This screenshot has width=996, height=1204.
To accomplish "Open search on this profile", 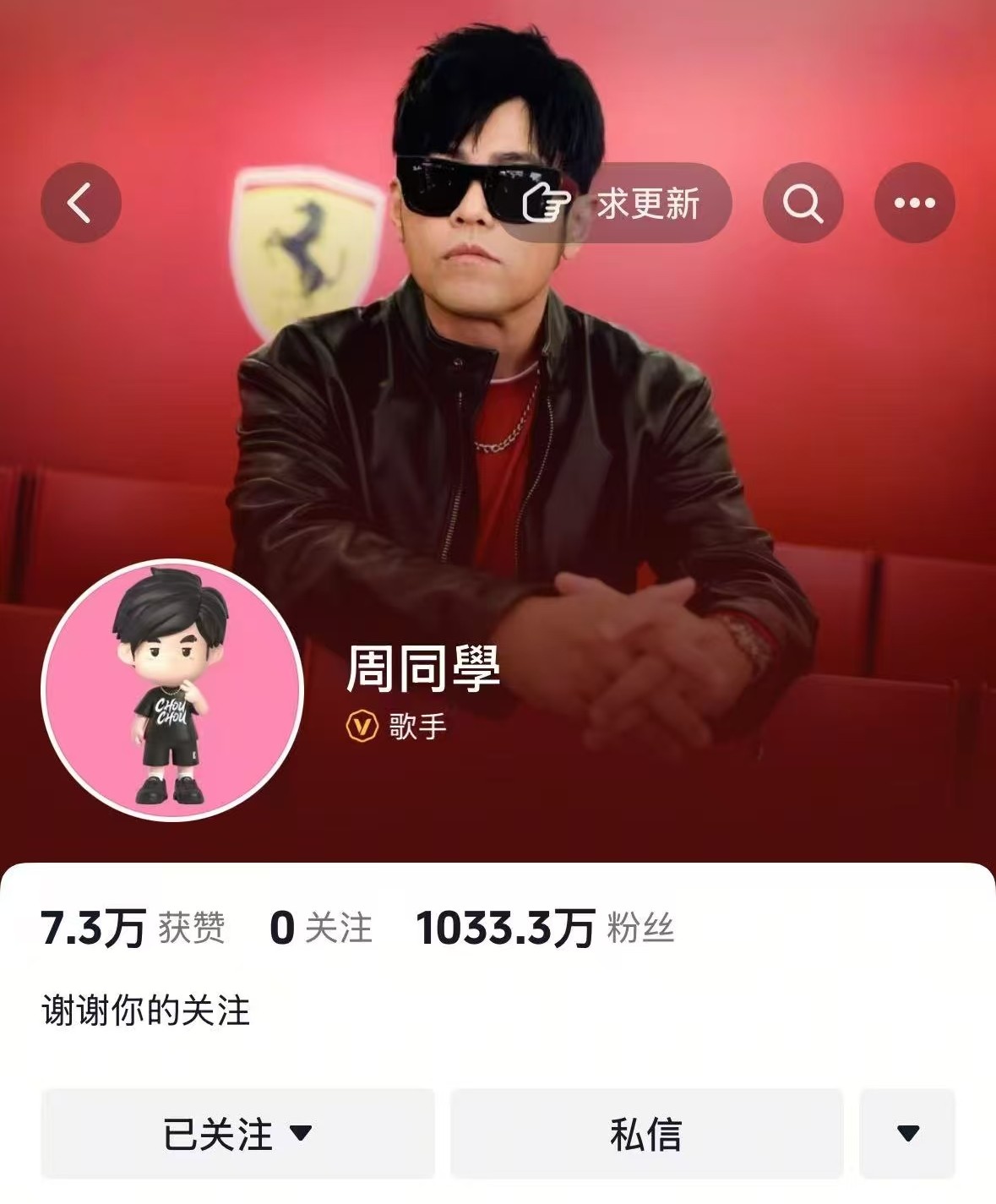I will tap(803, 203).
